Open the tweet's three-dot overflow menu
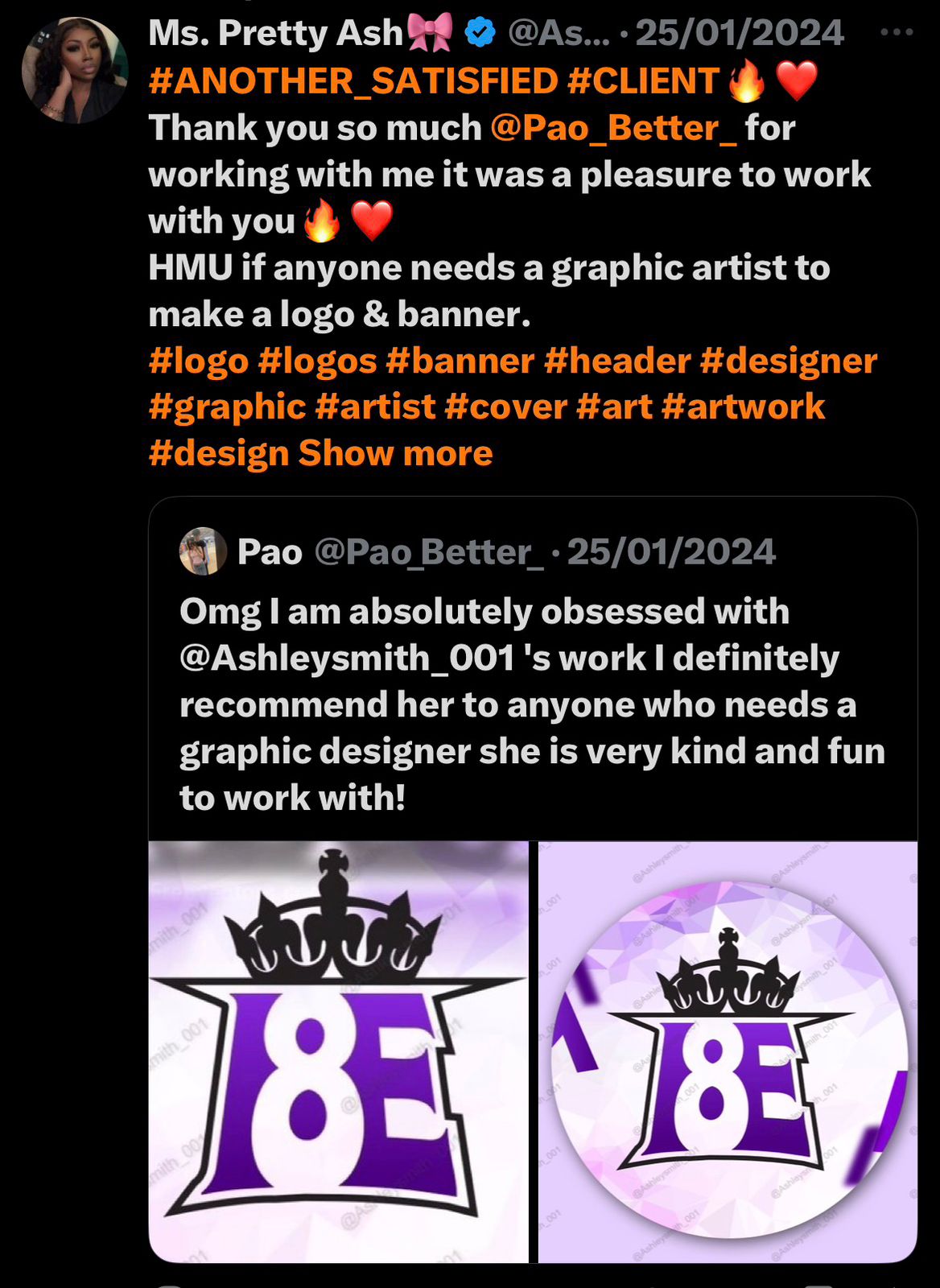 897,33
